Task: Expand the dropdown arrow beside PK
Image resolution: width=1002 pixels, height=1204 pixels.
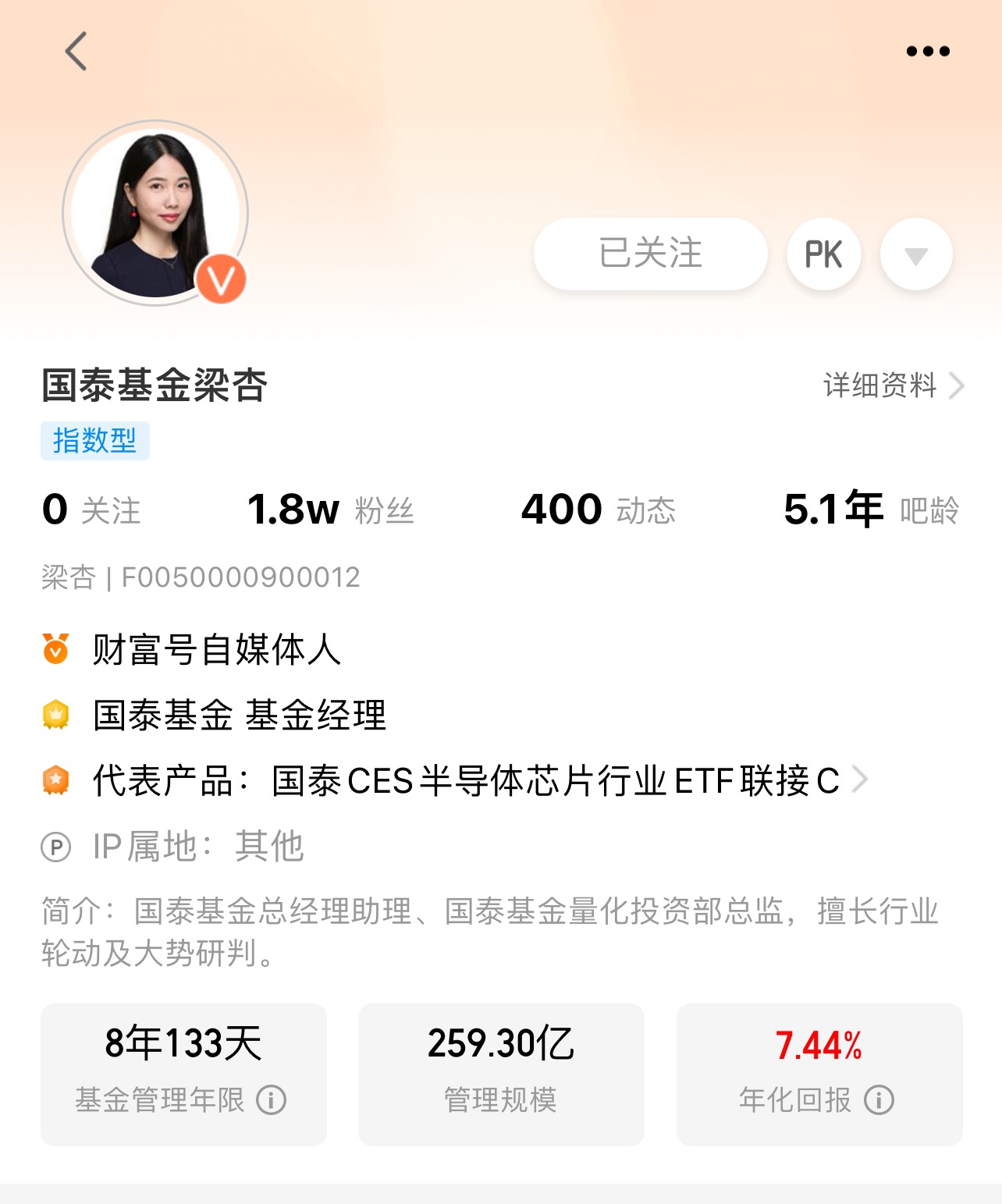Action: coord(916,254)
